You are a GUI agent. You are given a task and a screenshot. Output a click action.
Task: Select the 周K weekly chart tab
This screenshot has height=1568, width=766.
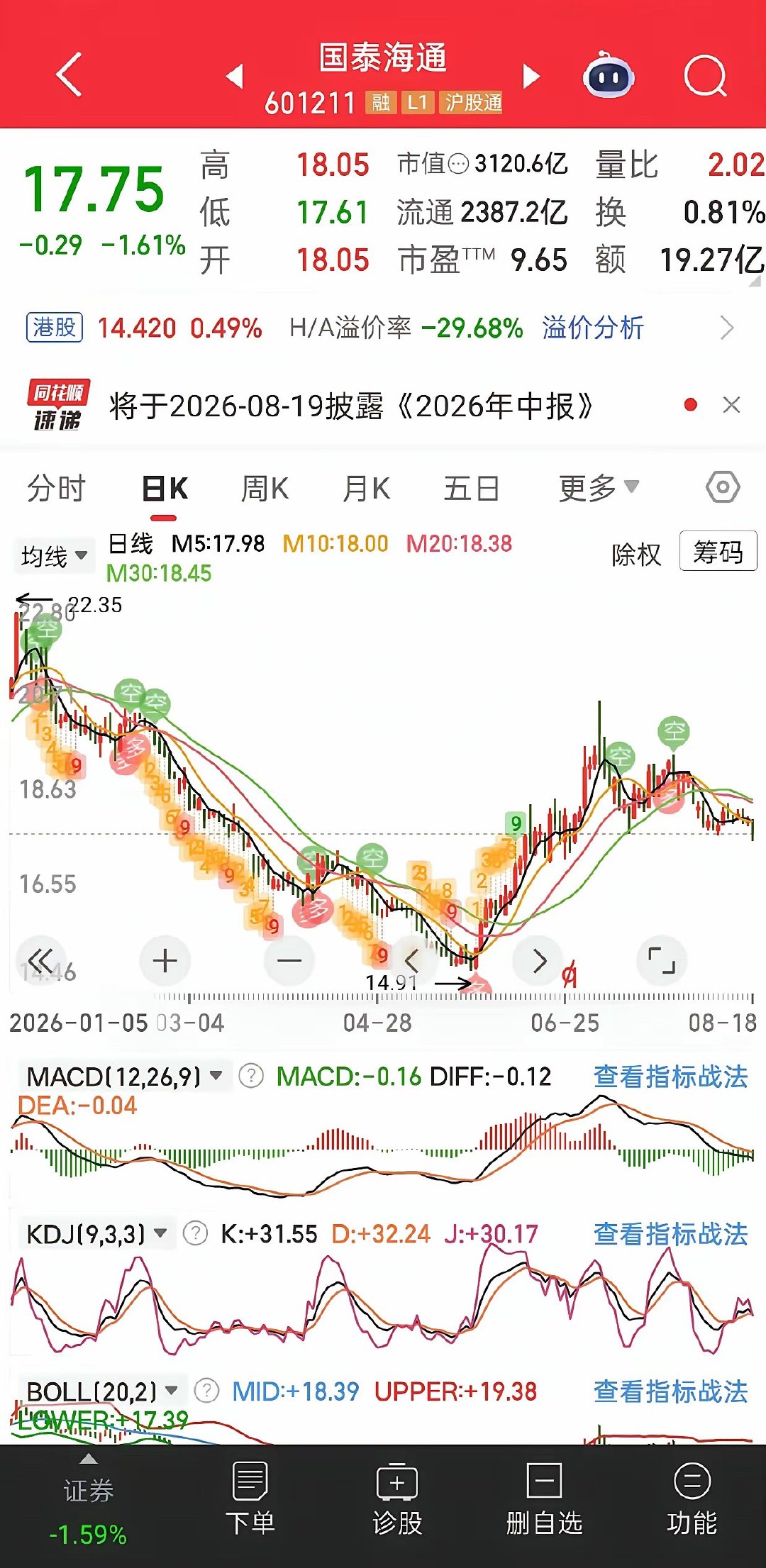tap(265, 489)
